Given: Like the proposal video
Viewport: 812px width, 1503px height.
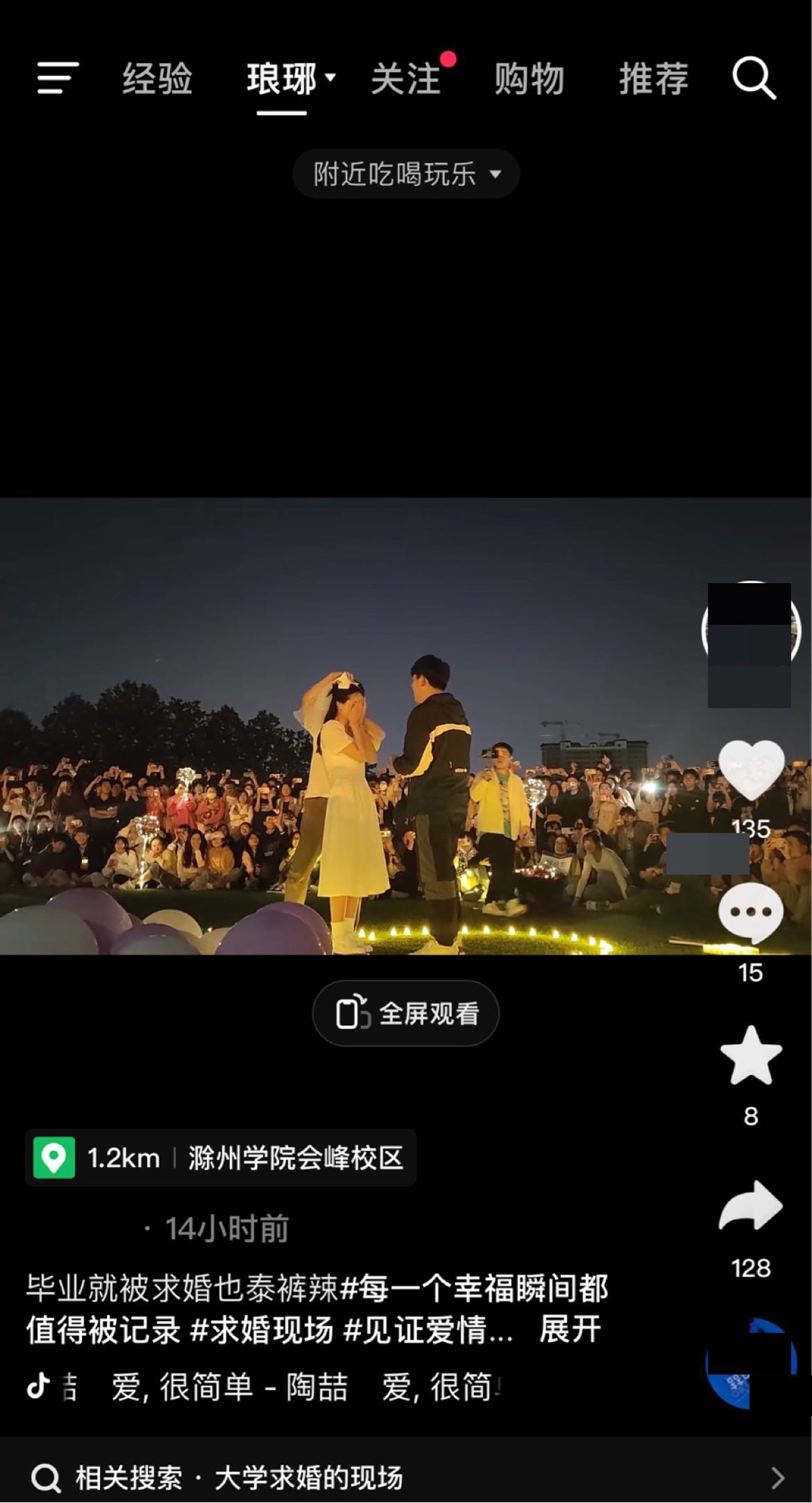Looking at the screenshot, I should [751, 770].
